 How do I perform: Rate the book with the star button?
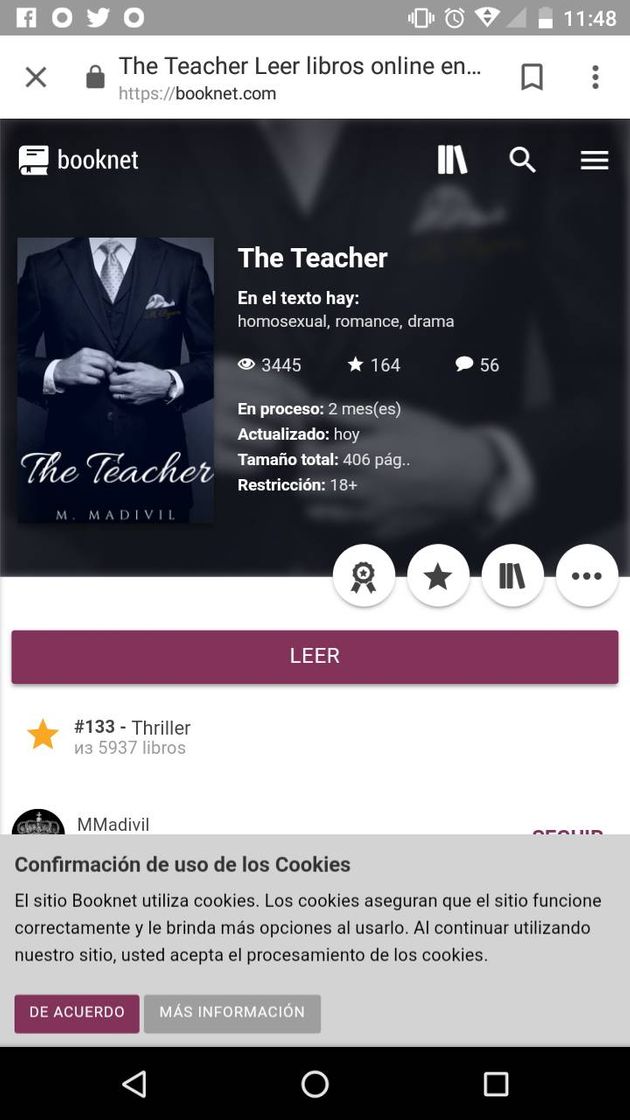pyautogui.click(x=438, y=576)
